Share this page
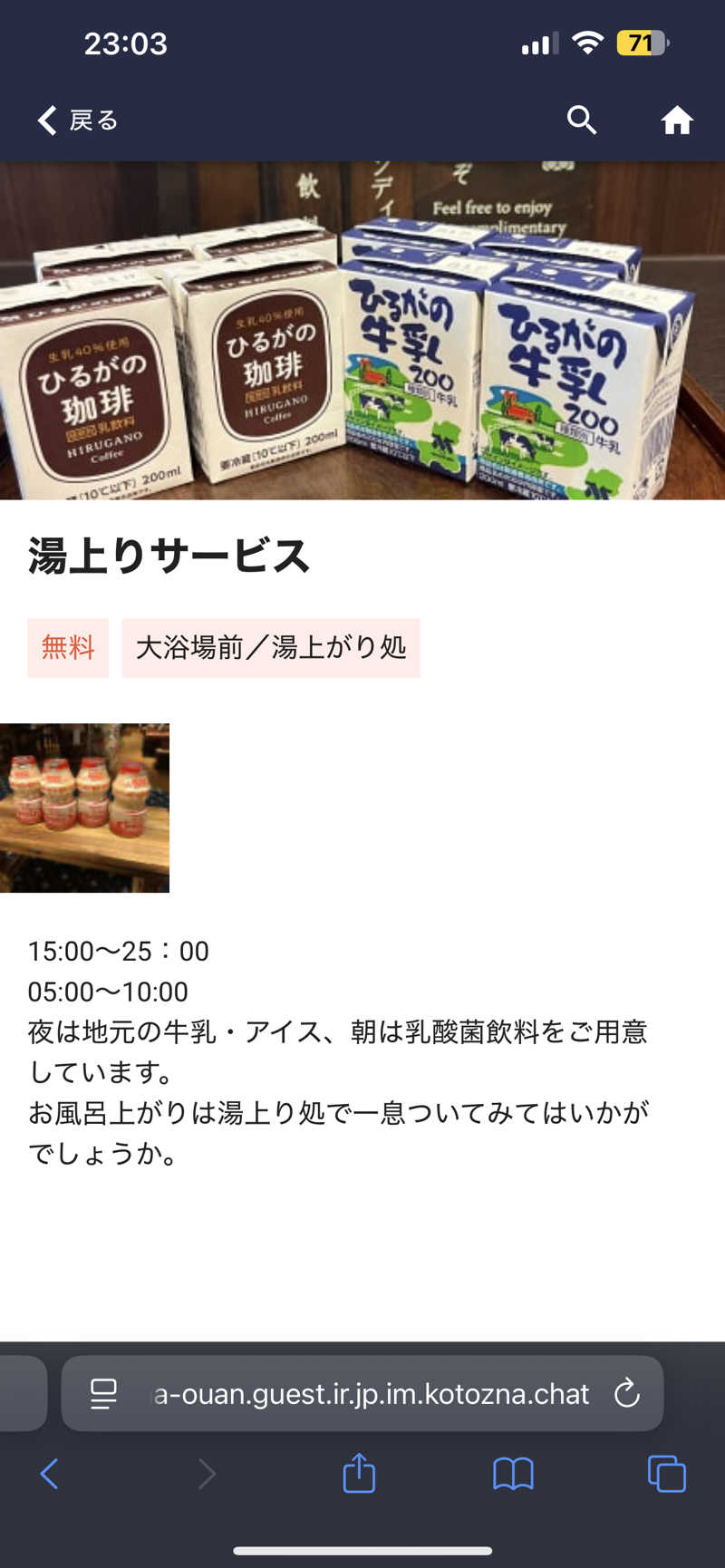This screenshot has width=725, height=1568. tap(359, 1474)
